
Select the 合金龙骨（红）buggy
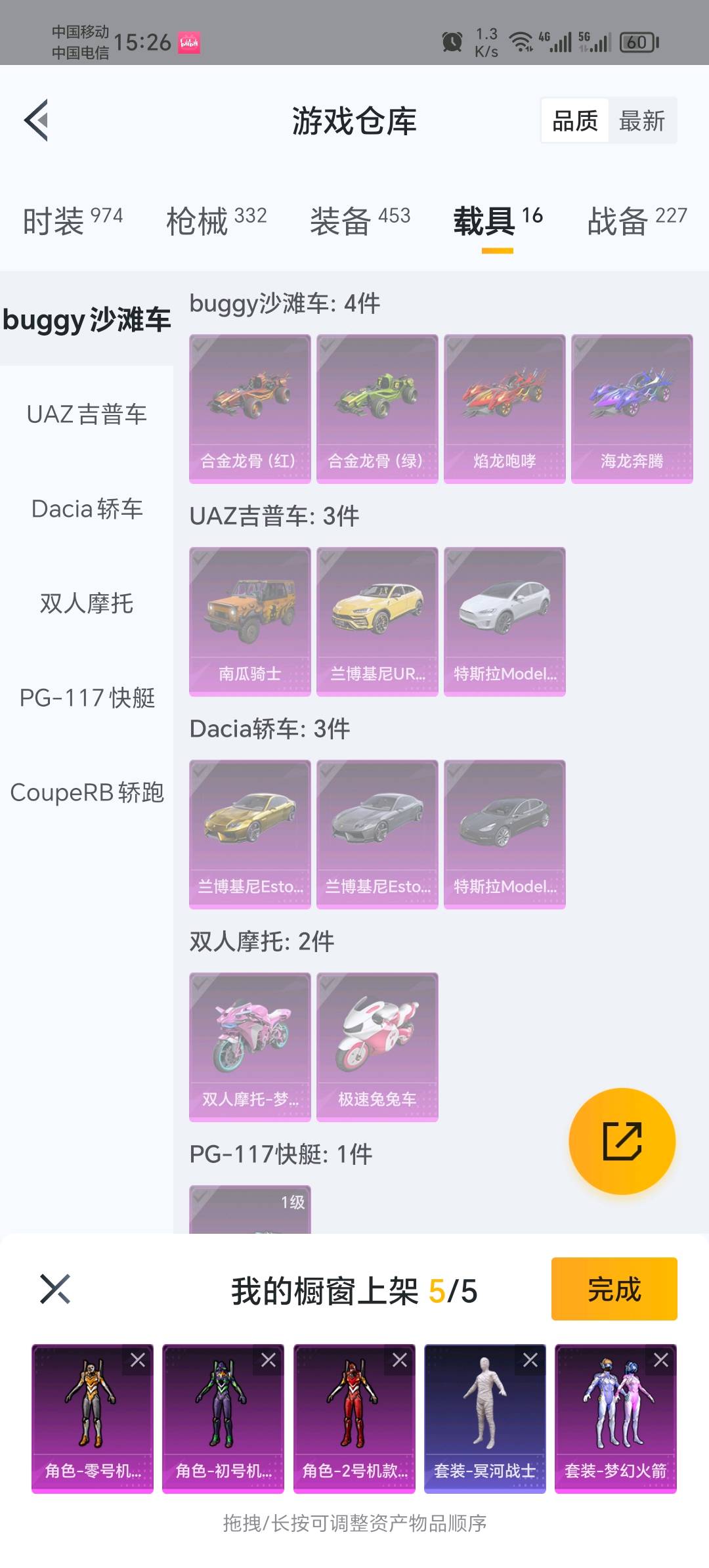(249, 408)
